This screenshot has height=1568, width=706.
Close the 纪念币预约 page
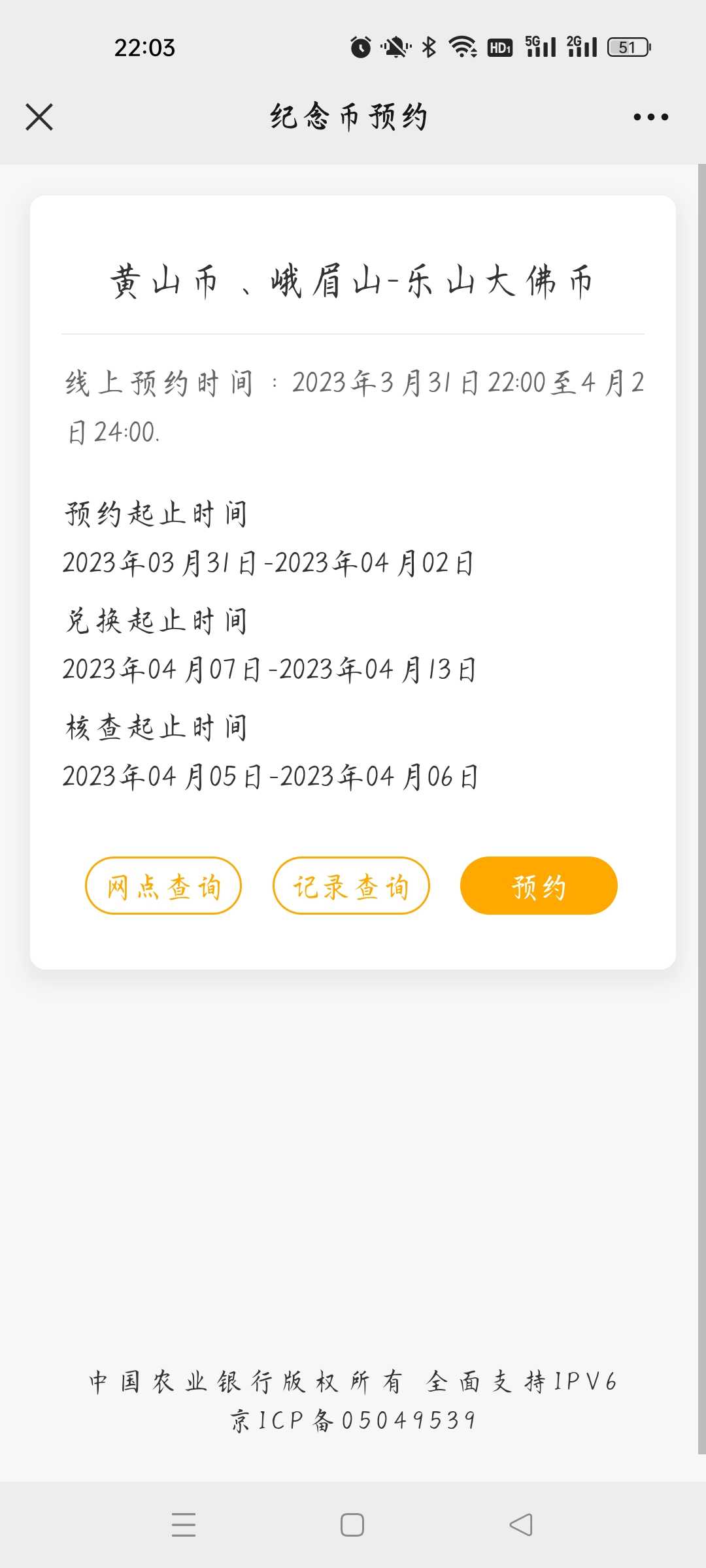point(39,117)
